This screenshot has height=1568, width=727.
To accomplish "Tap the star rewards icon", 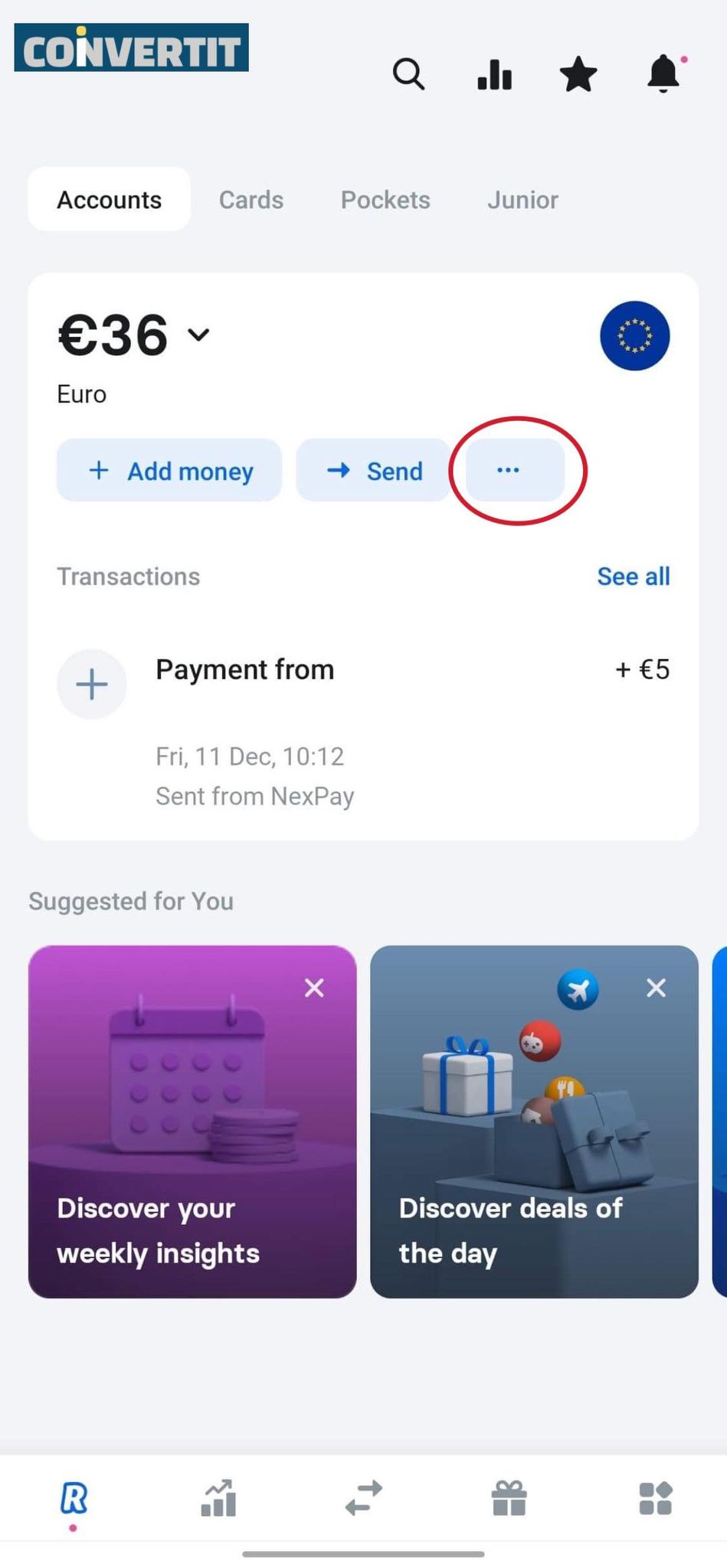I will [578, 74].
